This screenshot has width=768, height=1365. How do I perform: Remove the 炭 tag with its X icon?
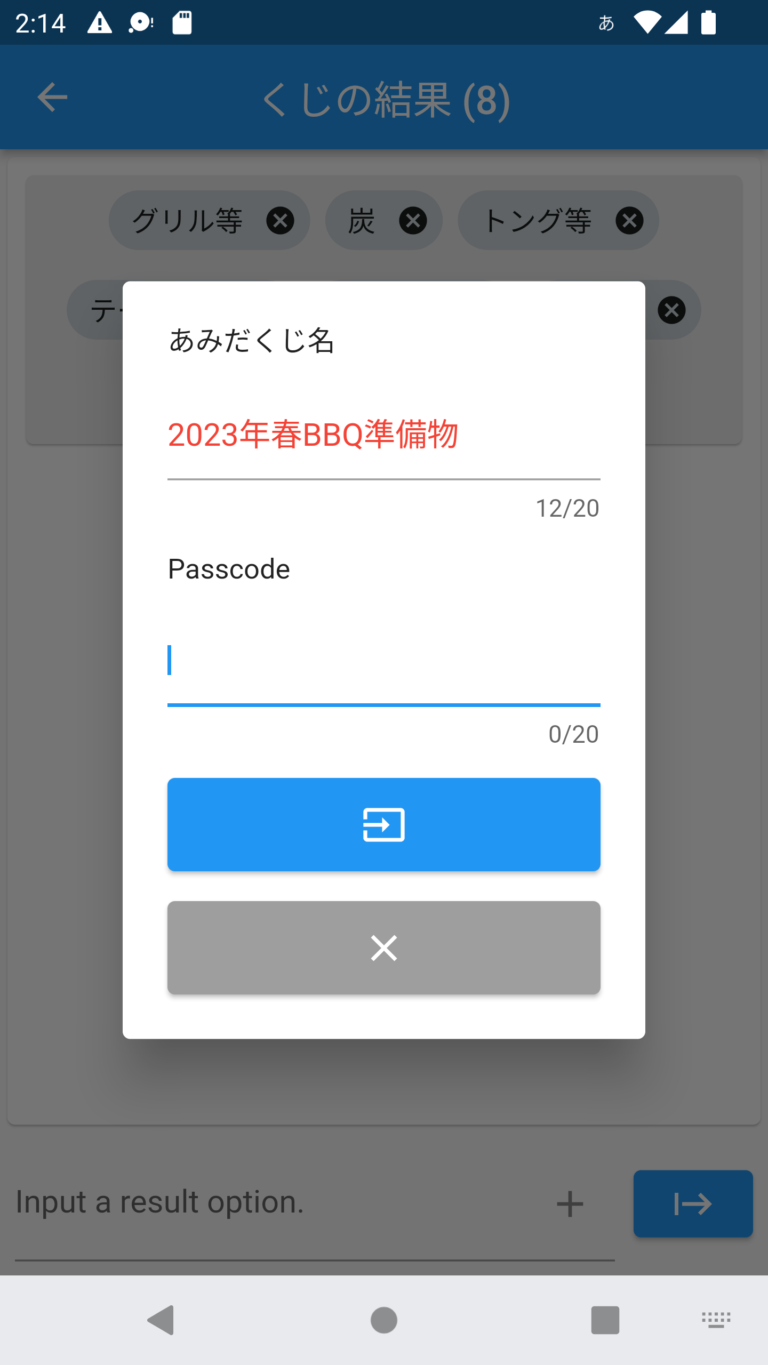(412, 220)
